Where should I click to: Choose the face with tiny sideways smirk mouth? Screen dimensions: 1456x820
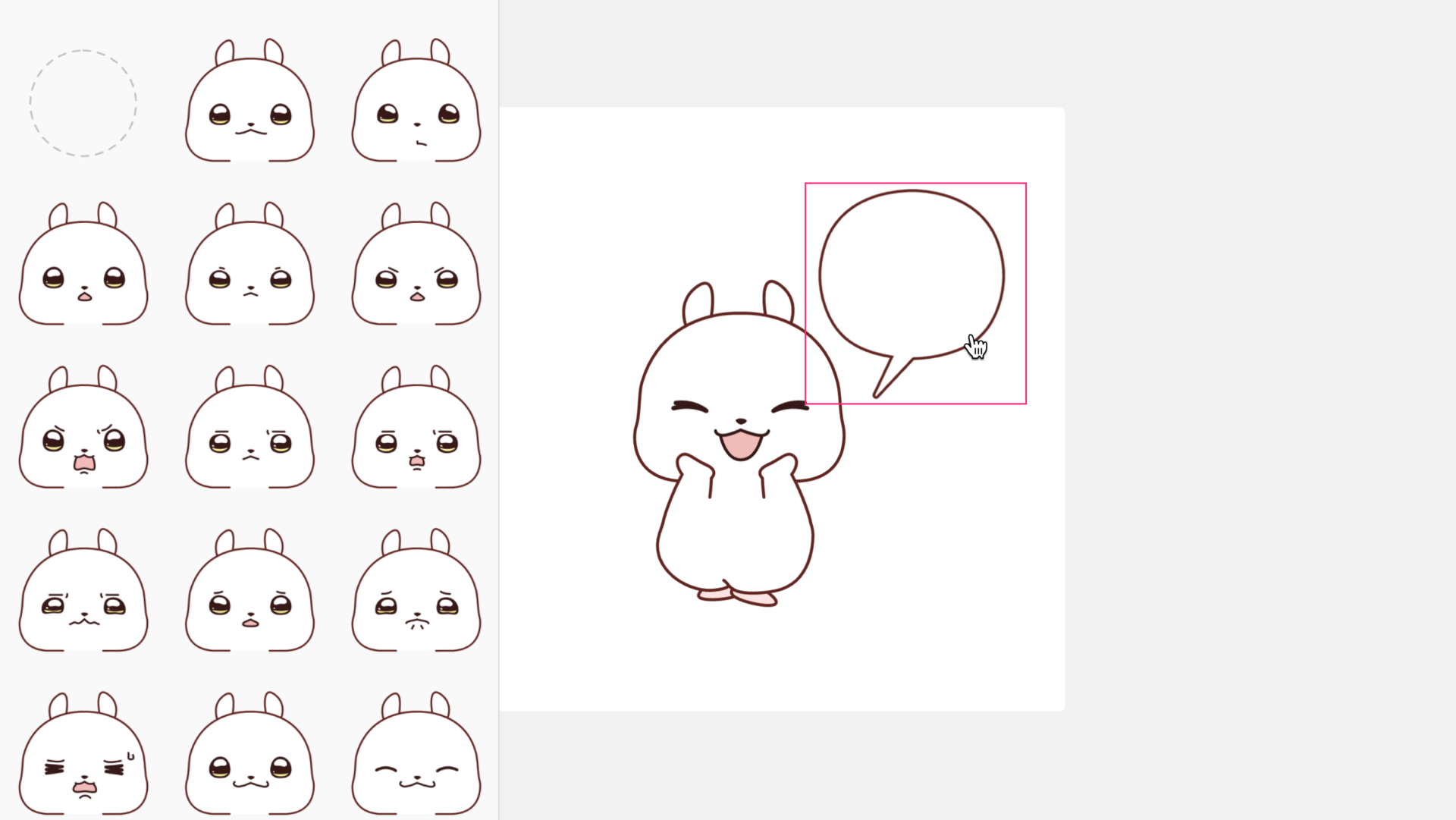pos(416,100)
